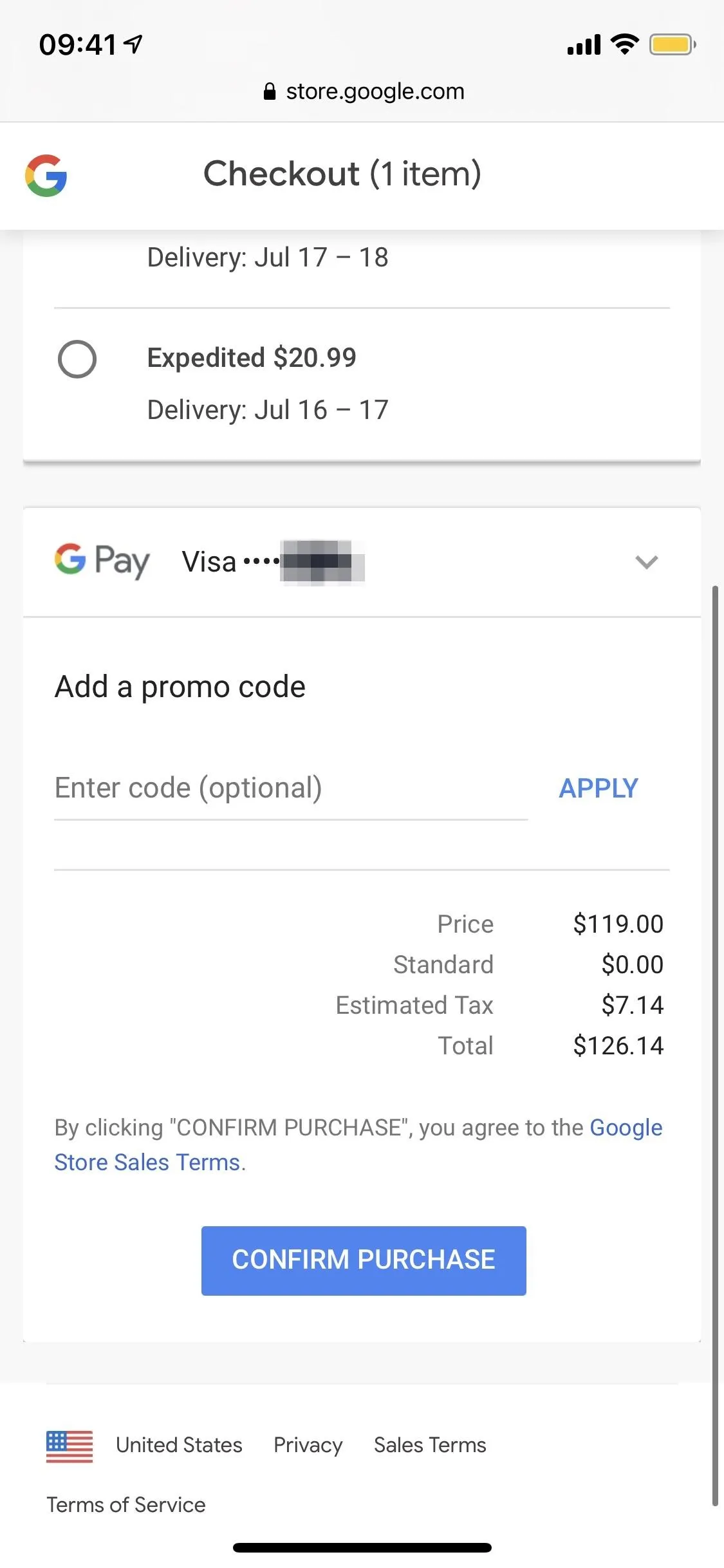Expand the Google Pay Visa card dropdown
This screenshot has width=724, height=1568.
(646, 562)
